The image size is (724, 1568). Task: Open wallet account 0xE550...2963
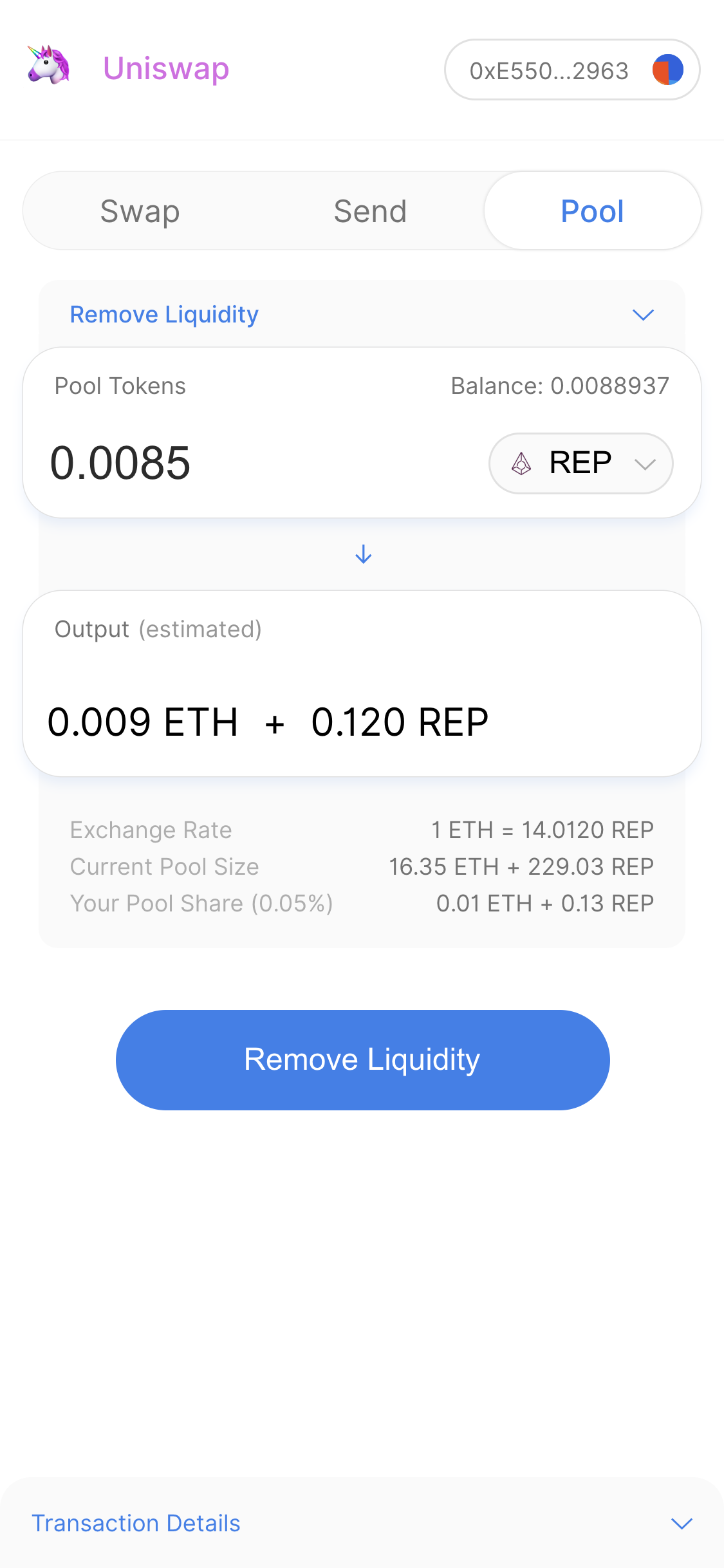(571, 70)
